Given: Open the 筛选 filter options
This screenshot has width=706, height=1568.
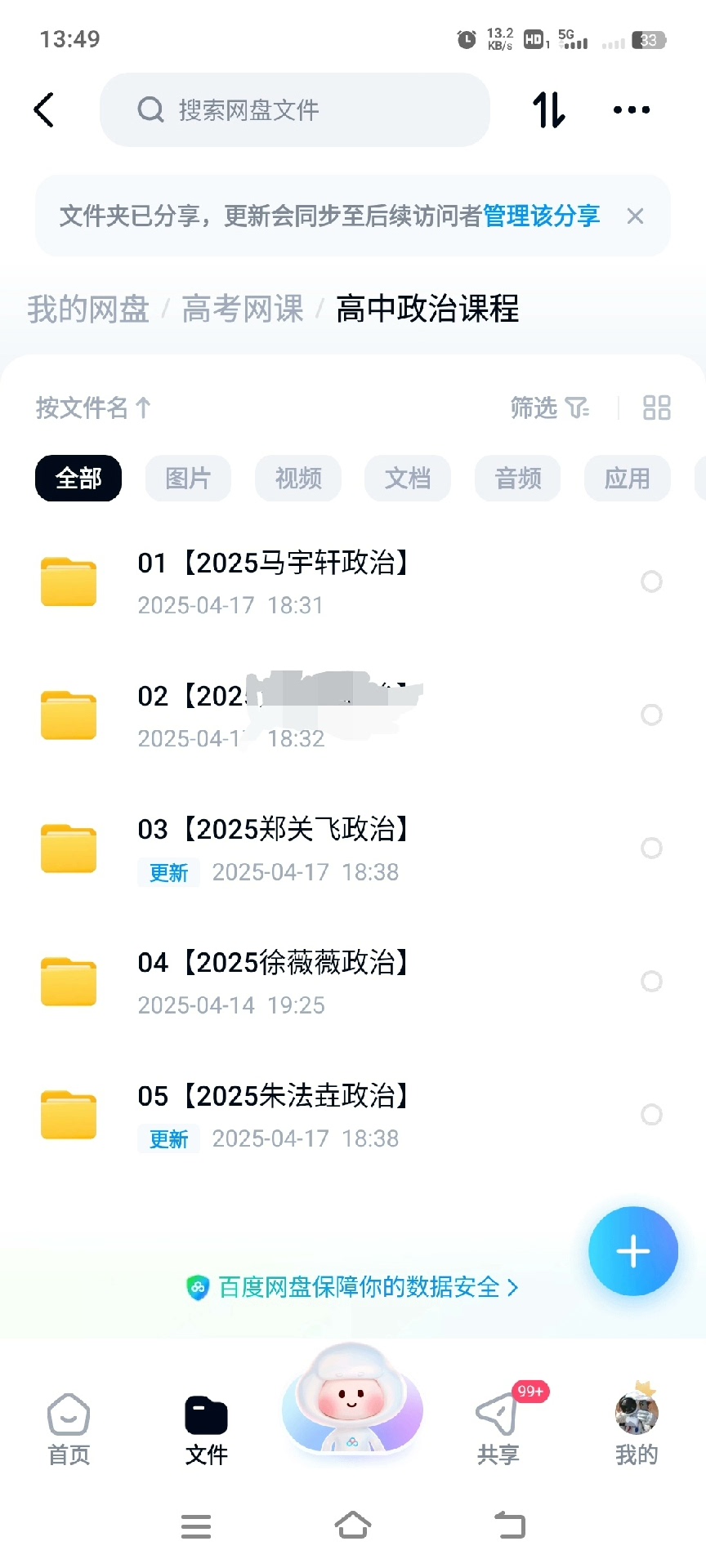Looking at the screenshot, I should 549,408.
